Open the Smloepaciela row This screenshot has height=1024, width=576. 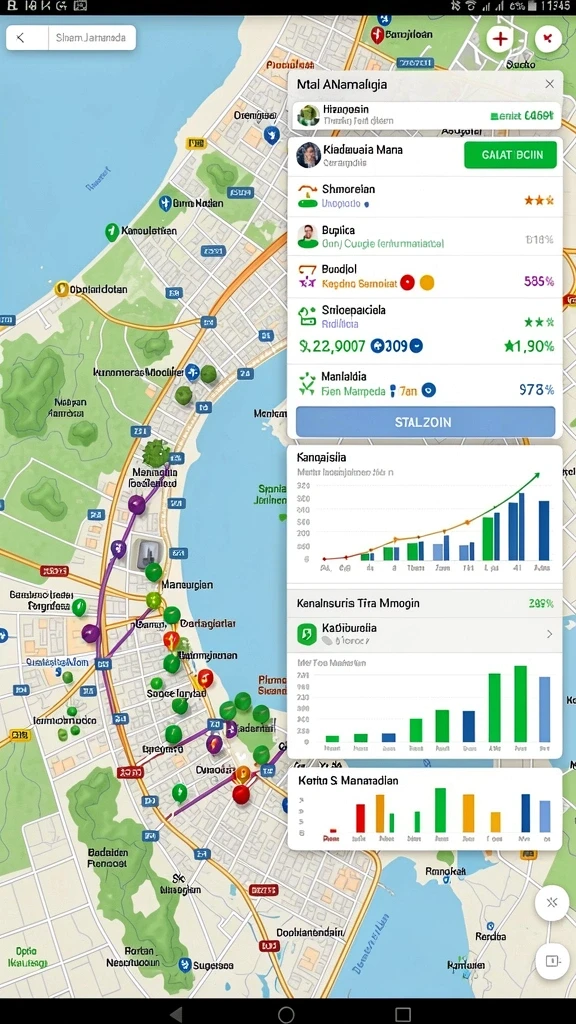pos(425,330)
